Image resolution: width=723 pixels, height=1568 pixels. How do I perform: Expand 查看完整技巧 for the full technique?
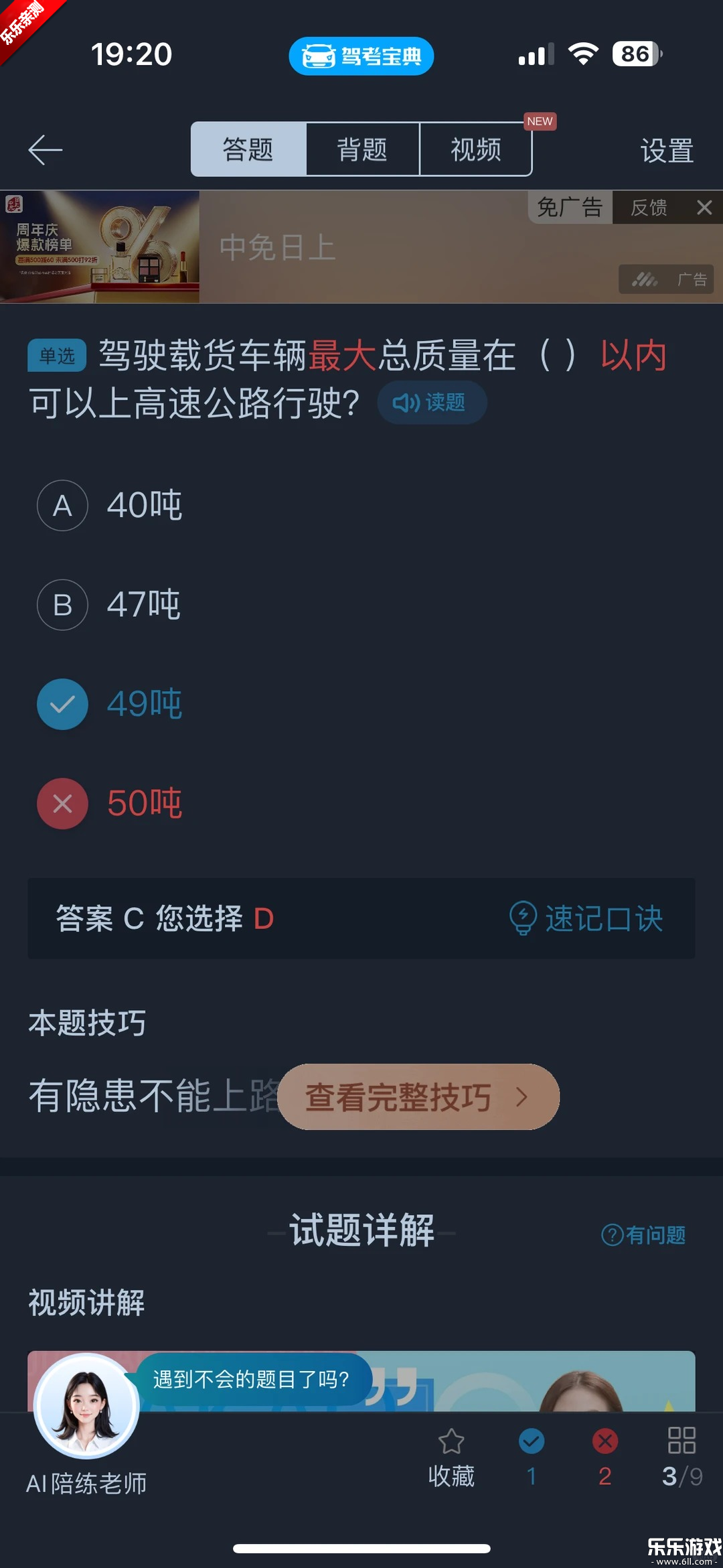[400, 1096]
